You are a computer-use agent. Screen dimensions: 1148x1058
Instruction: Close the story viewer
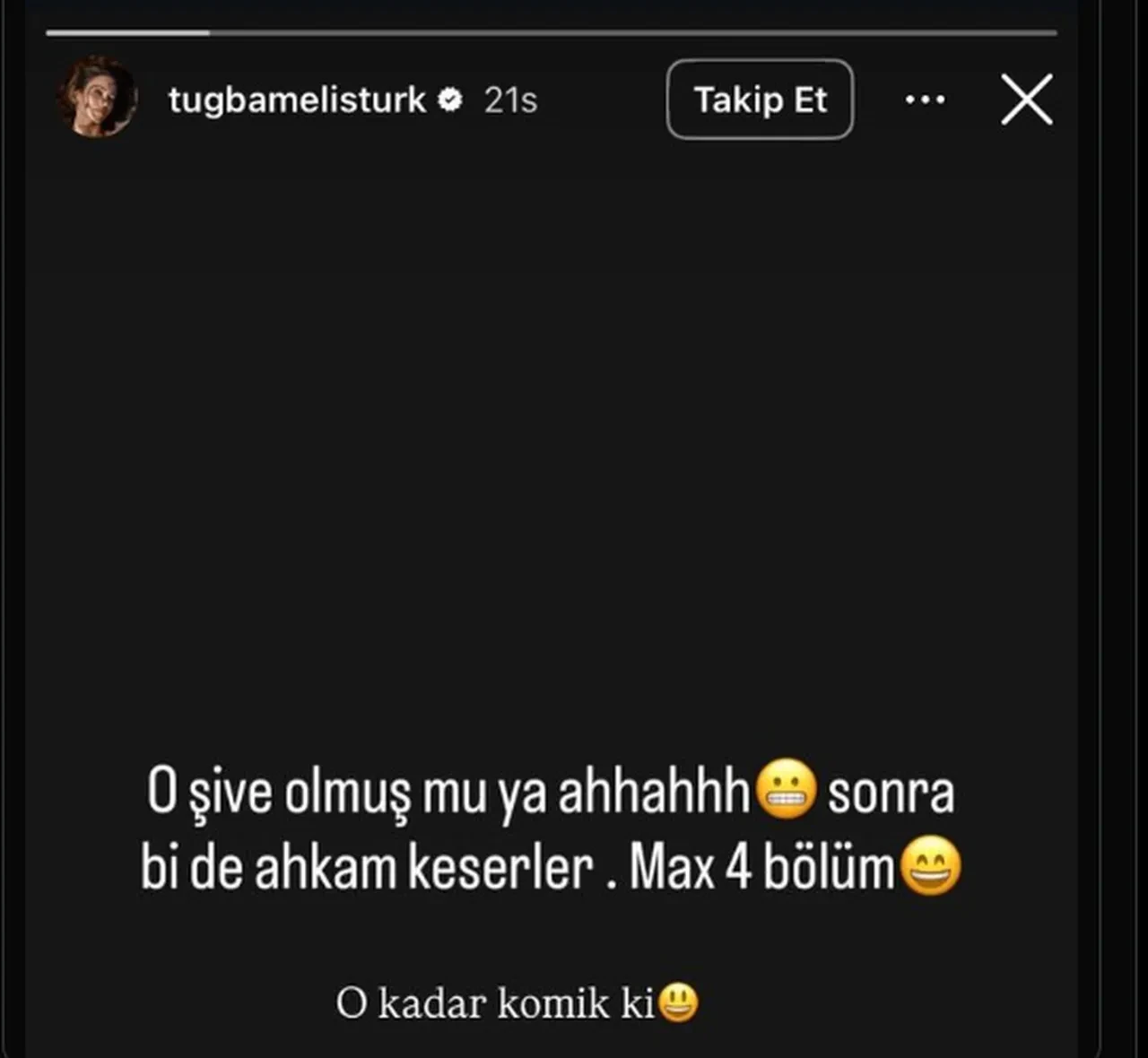pos(1026,100)
